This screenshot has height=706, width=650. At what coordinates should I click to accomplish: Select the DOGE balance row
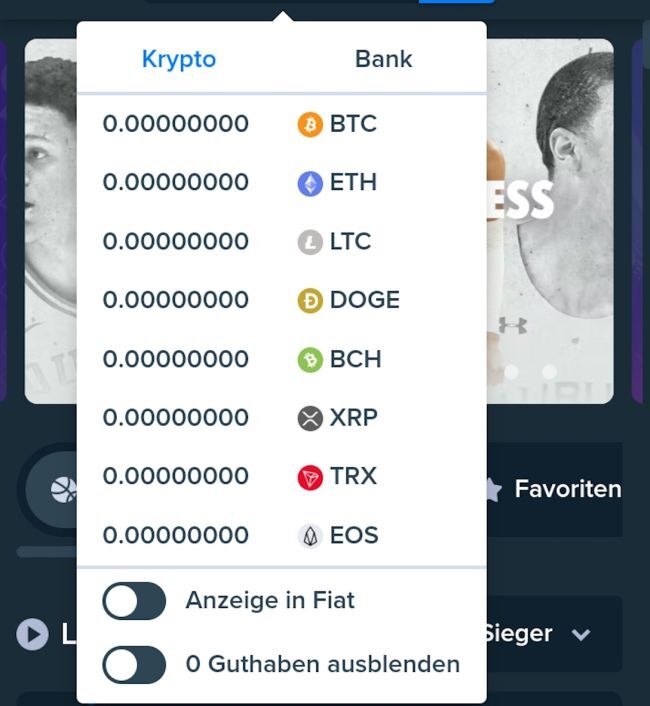[281, 300]
